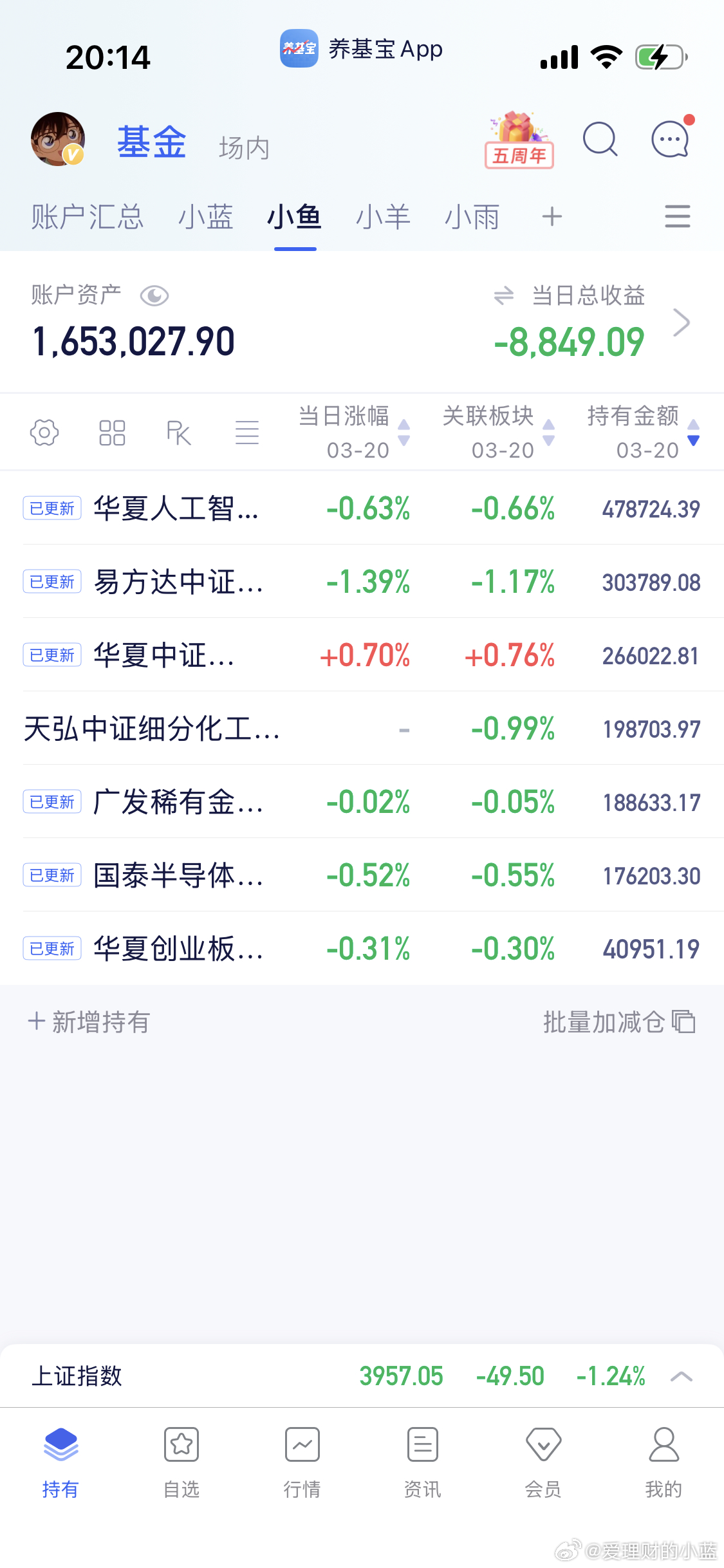Open the 账户汇总 tab
The height and width of the screenshot is (1568, 724).
click(x=86, y=217)
